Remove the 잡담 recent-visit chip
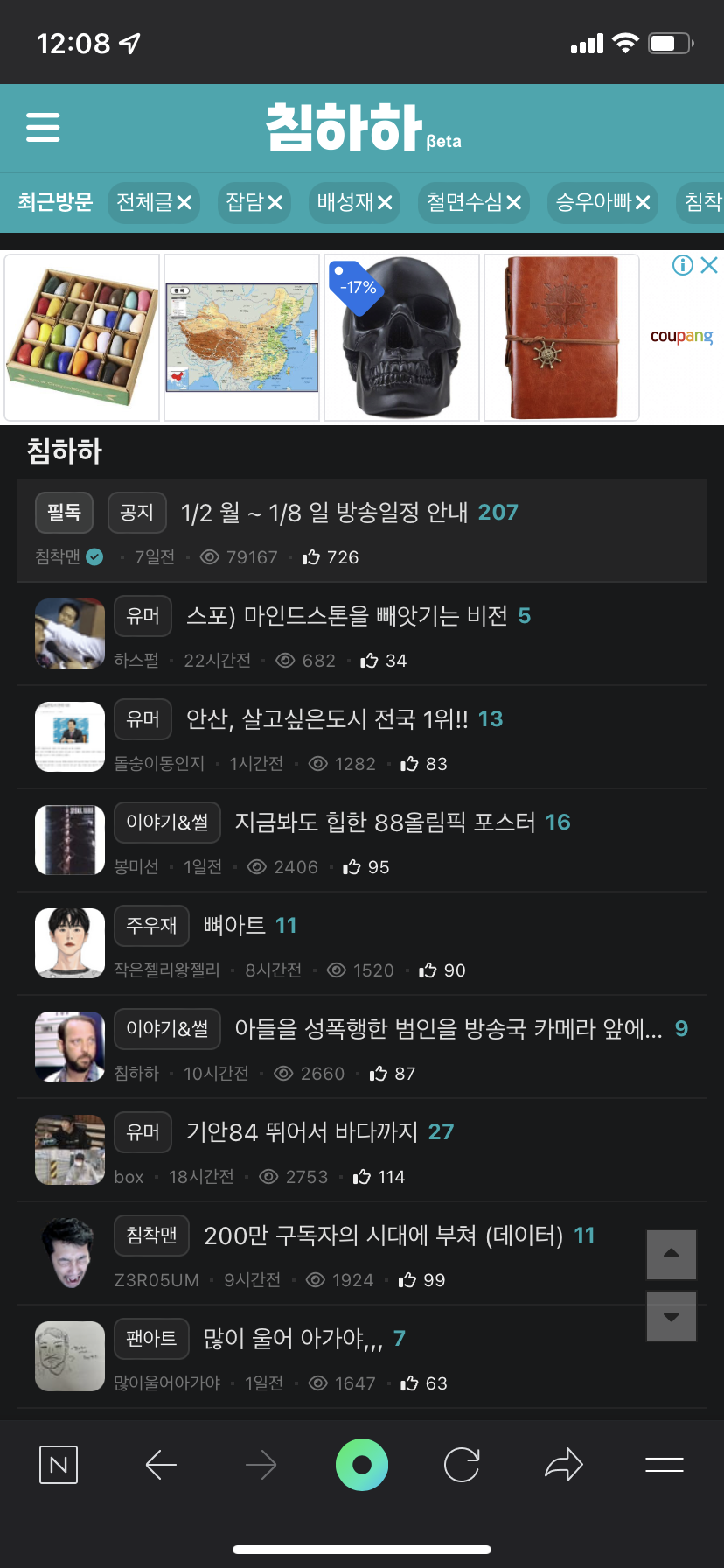This screenshot has width=724, height=1568. click(x=275, y=202)
